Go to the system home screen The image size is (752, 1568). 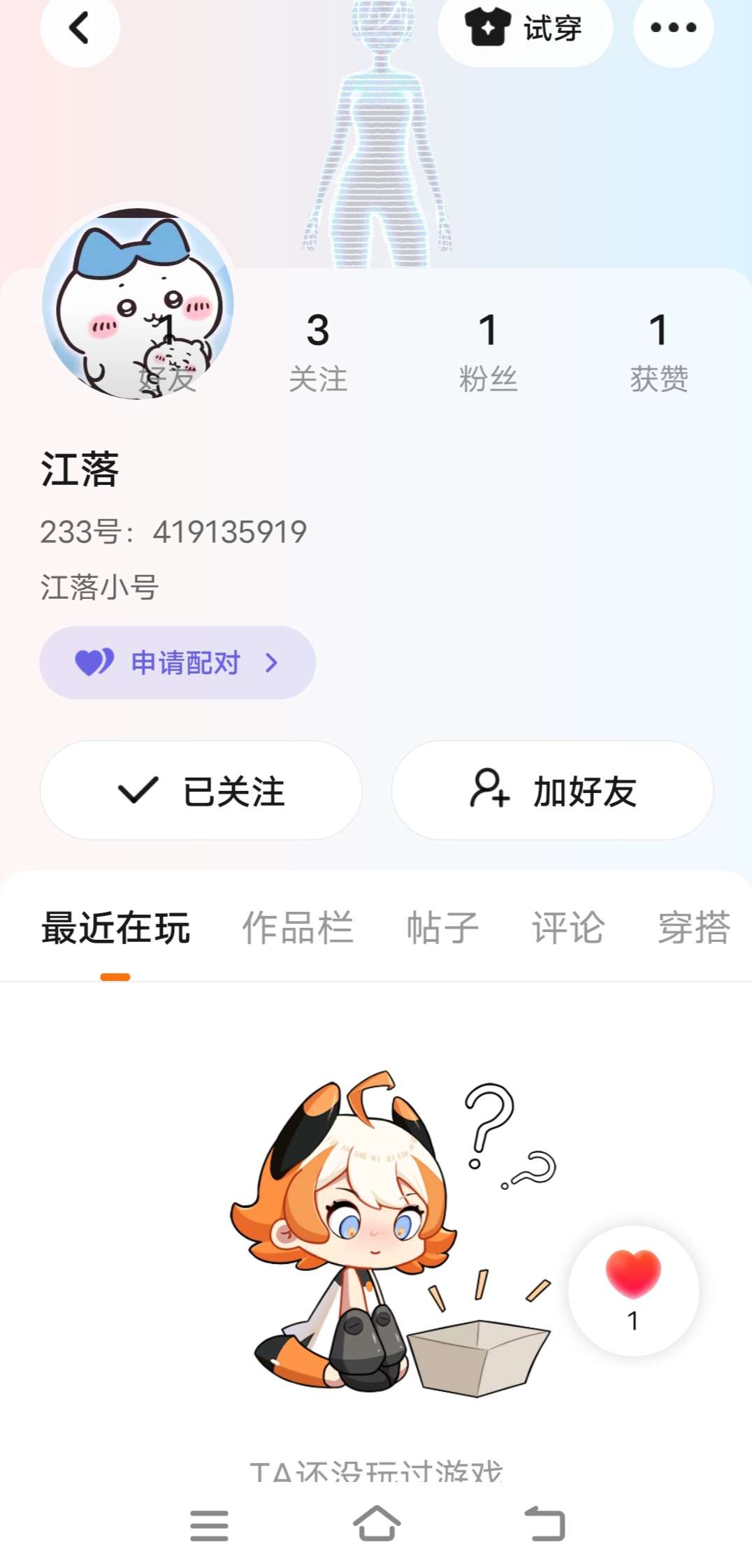pyautogui.click(x=377, y=1525)
